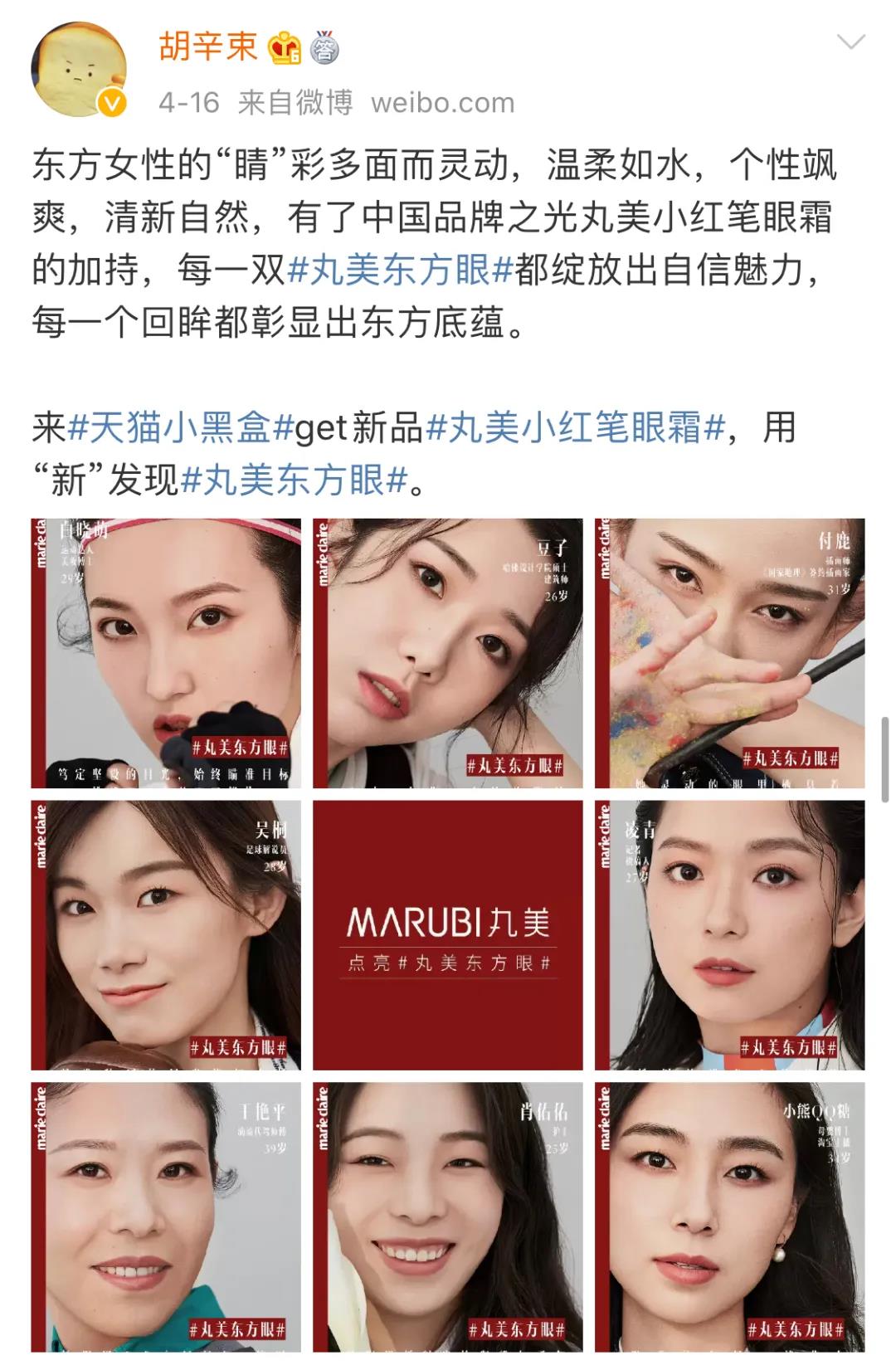View the photo labeled 豆子
This screenshot has width=896, height=1365.
click(x=447, y=653)
